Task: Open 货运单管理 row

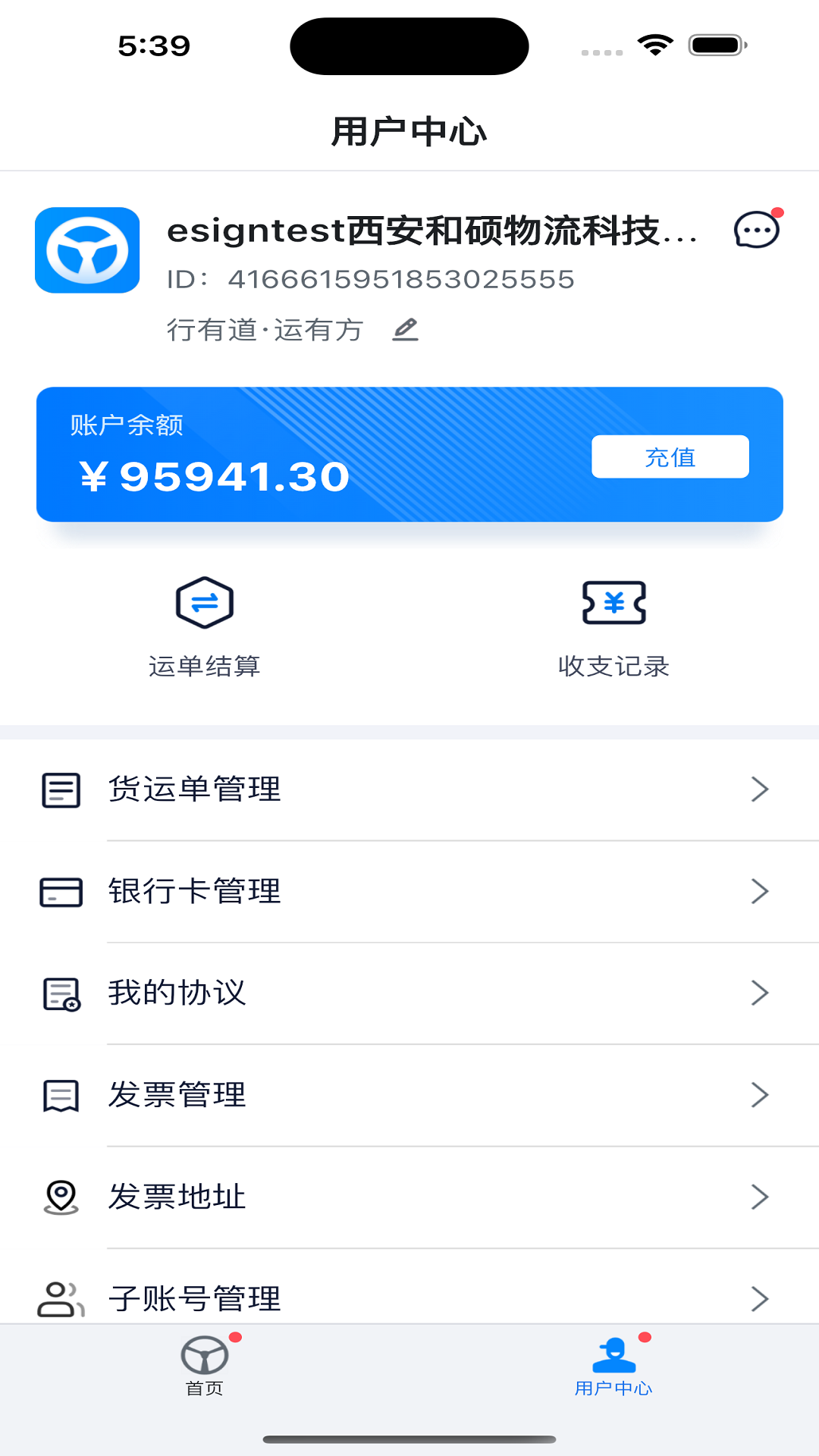Action: 409,789
